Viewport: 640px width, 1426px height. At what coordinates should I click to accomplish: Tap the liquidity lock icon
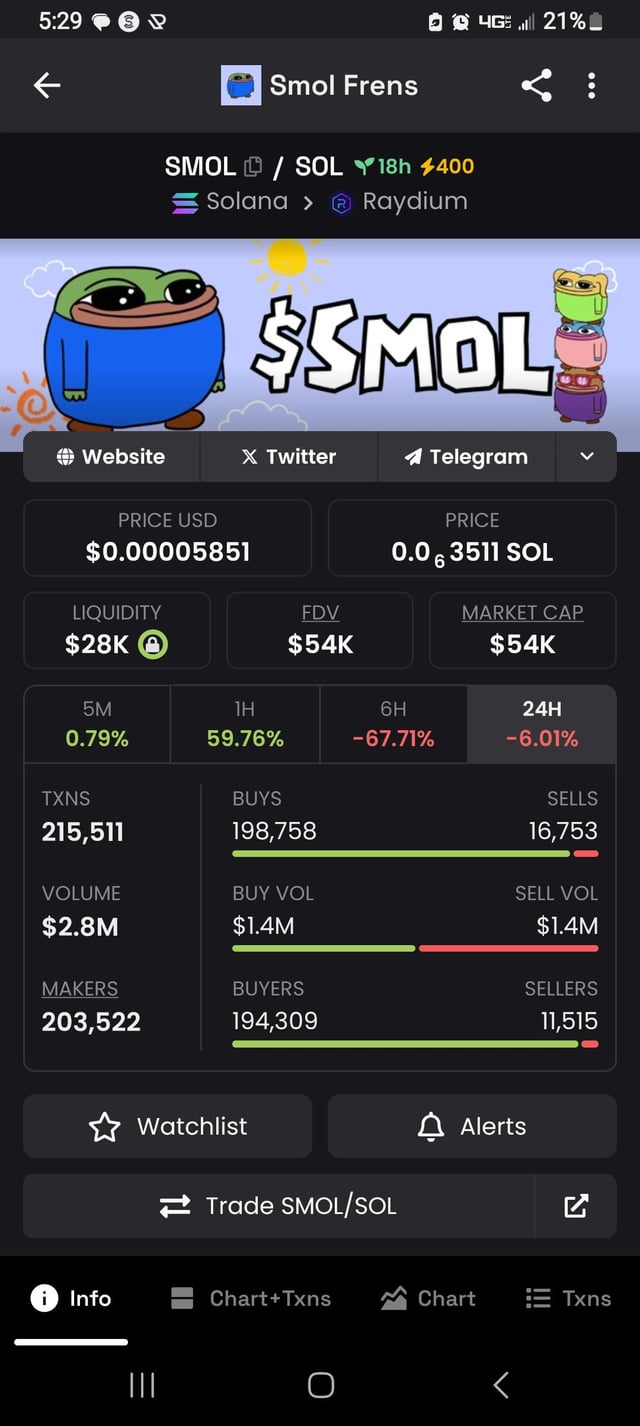(x=152, y=645)
